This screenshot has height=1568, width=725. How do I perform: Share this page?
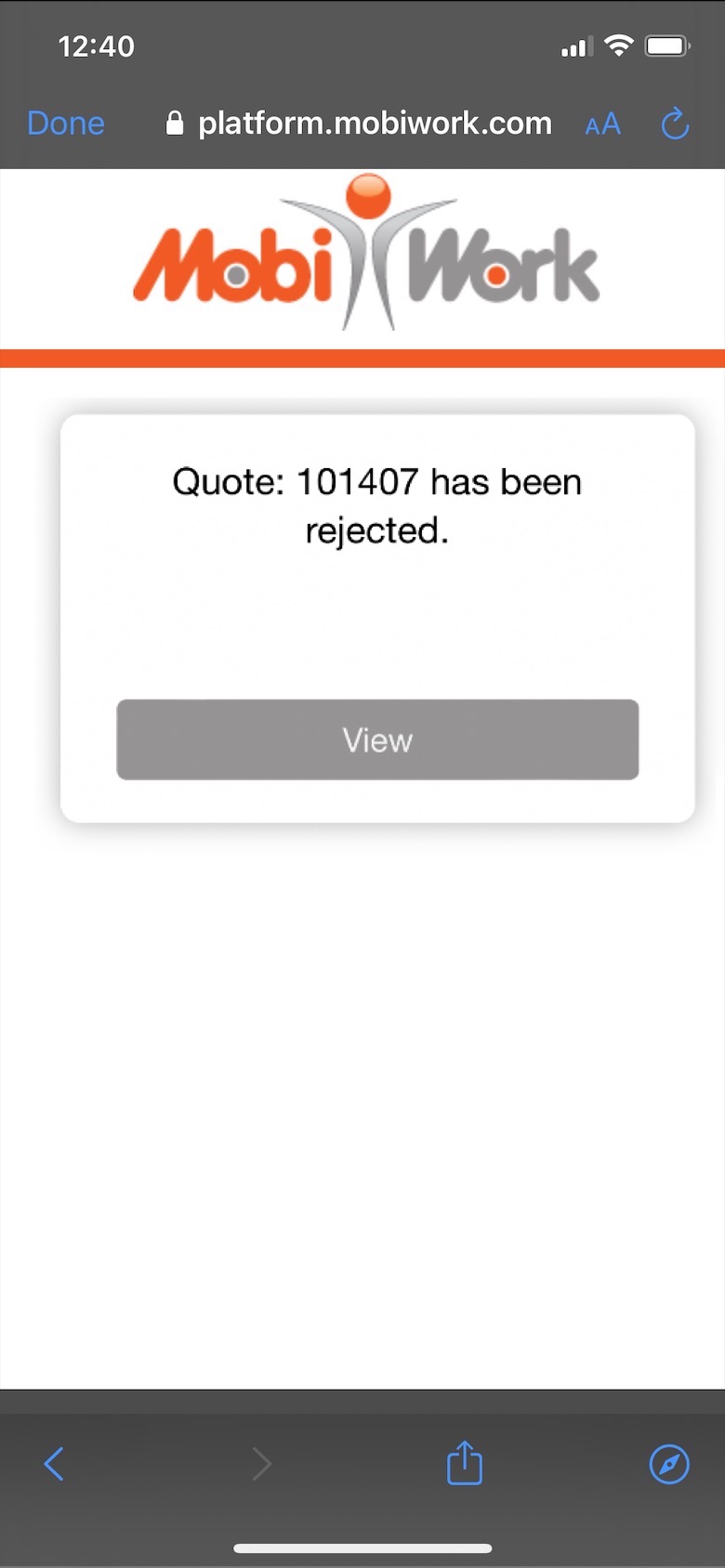(x=465, y=1464)
